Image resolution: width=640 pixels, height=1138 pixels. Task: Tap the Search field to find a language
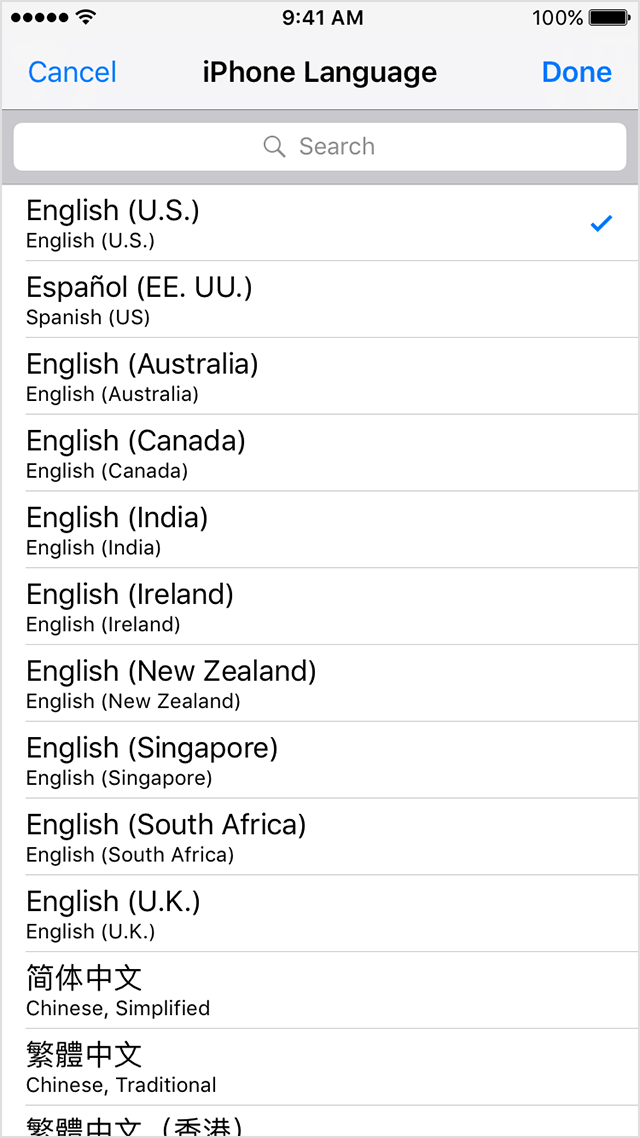[x=320, y=147]
